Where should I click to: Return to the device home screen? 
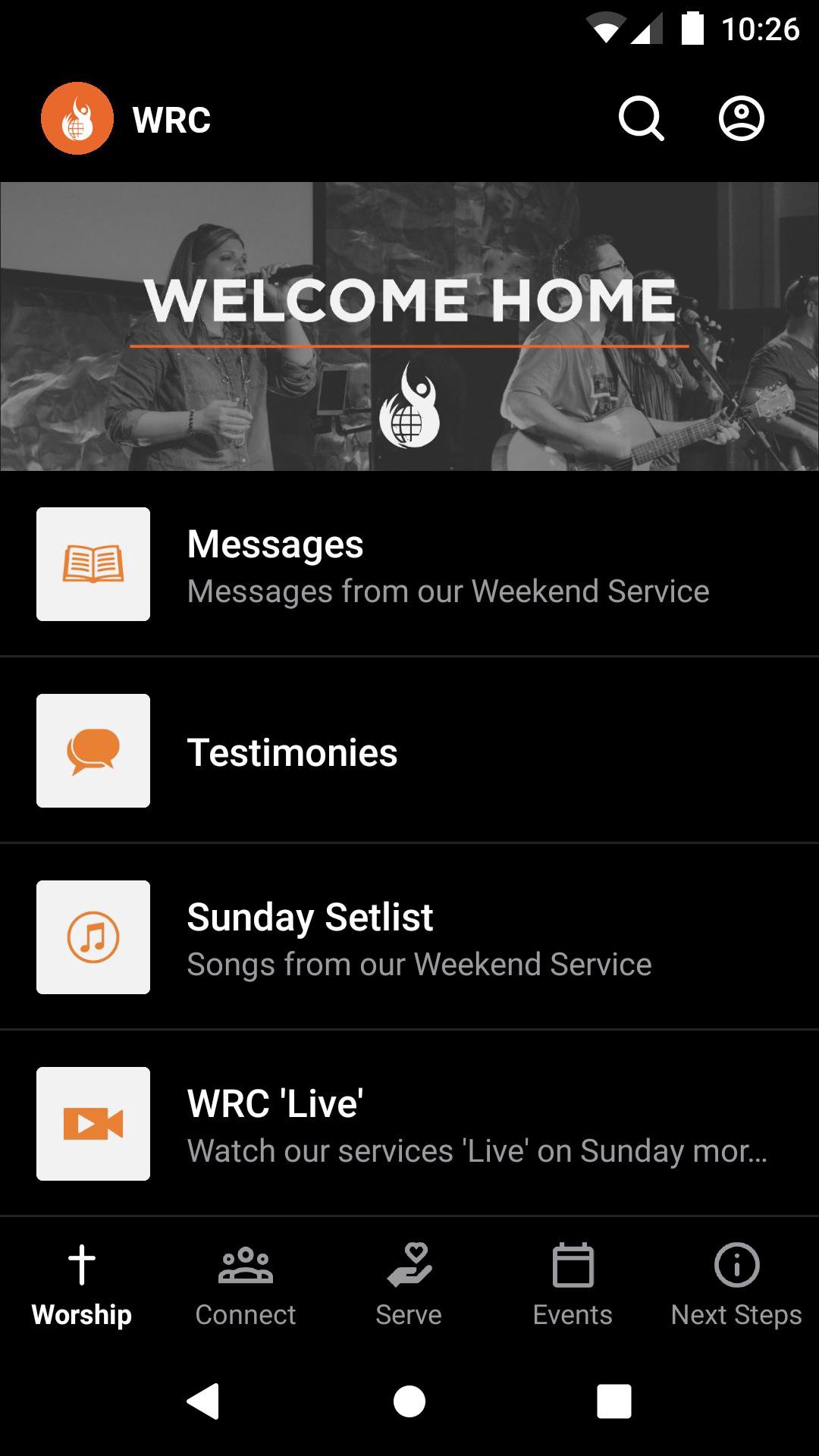click(409, 1401)
